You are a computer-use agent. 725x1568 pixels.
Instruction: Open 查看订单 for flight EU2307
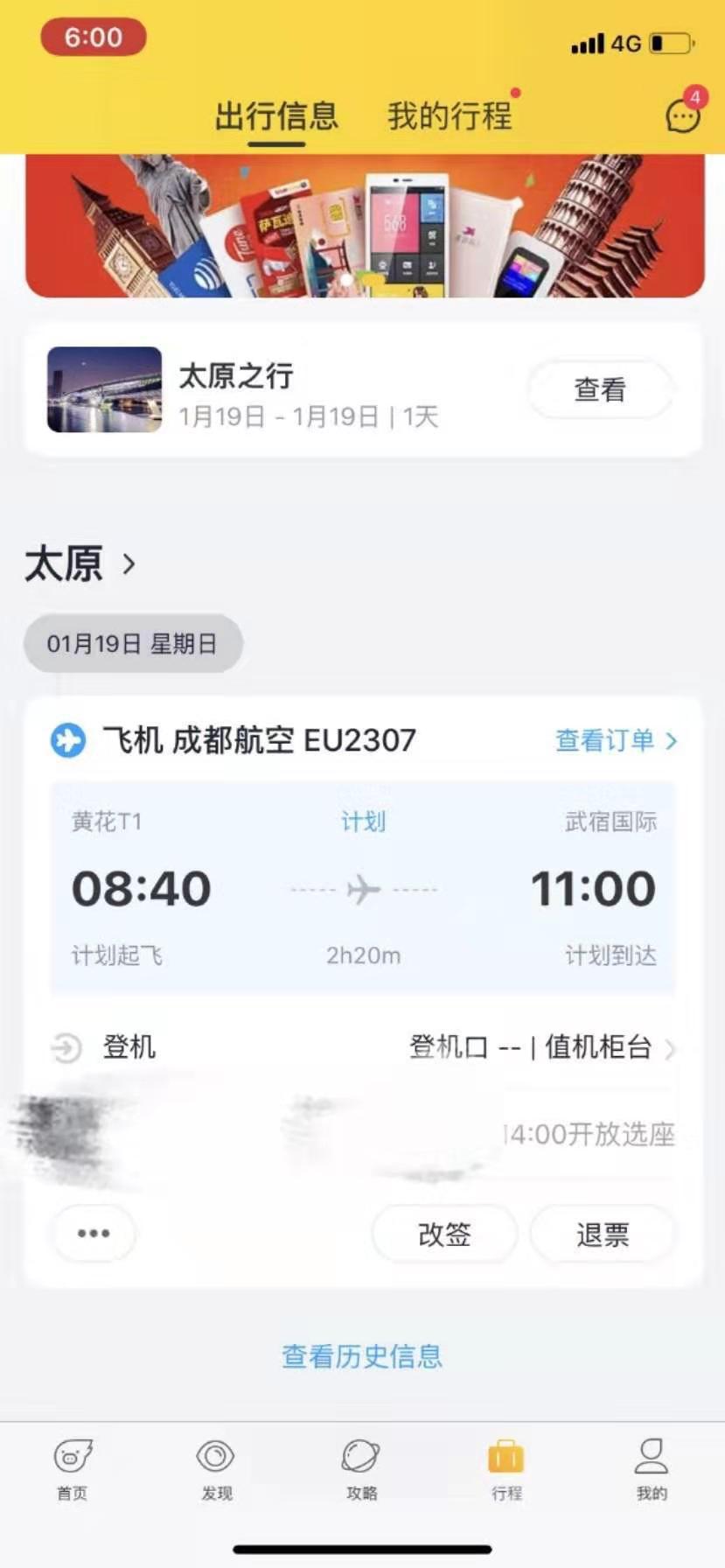616,740
